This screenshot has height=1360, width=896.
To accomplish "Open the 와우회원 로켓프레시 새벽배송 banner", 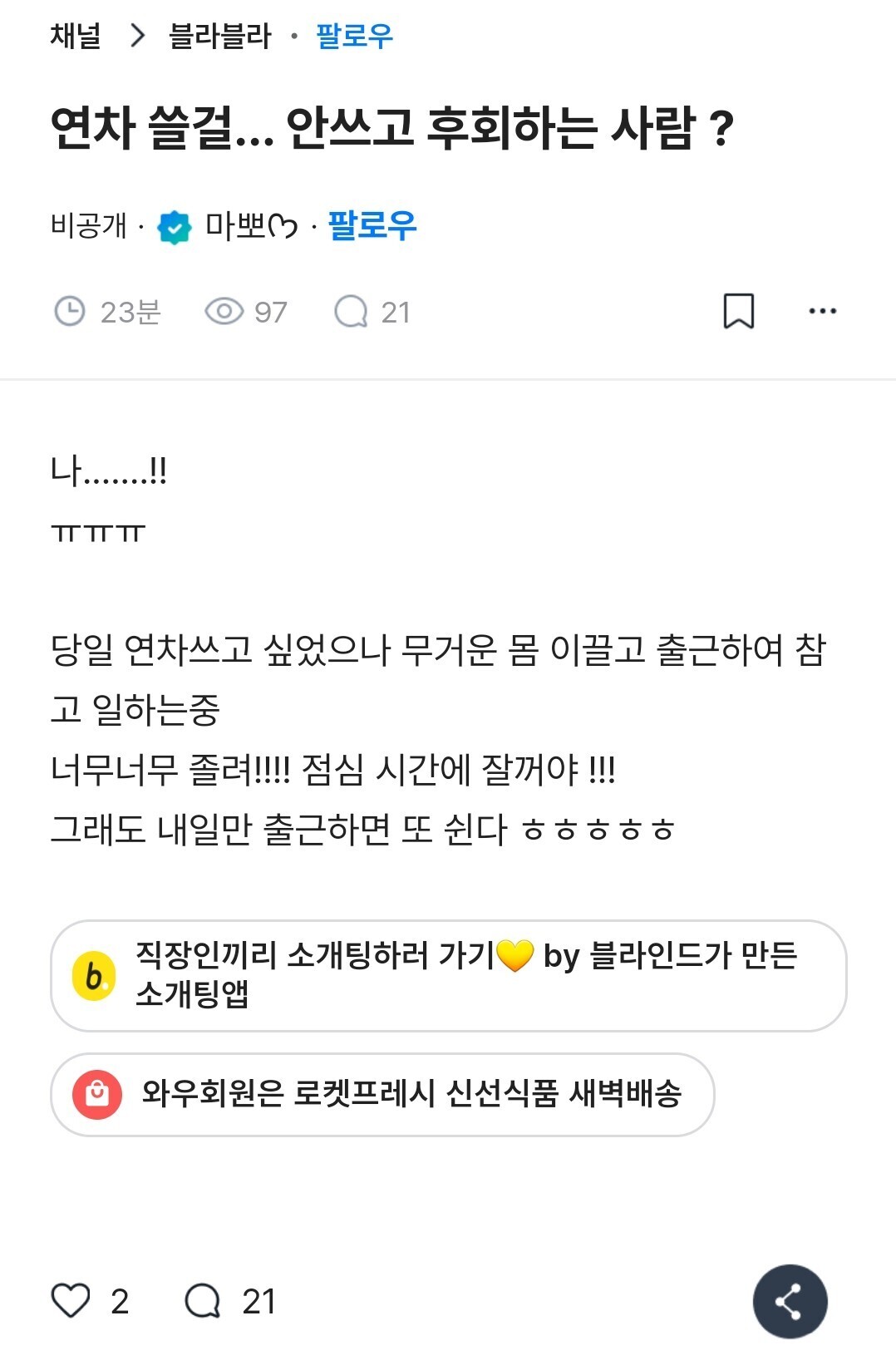I will click(x=382, y=1094).
